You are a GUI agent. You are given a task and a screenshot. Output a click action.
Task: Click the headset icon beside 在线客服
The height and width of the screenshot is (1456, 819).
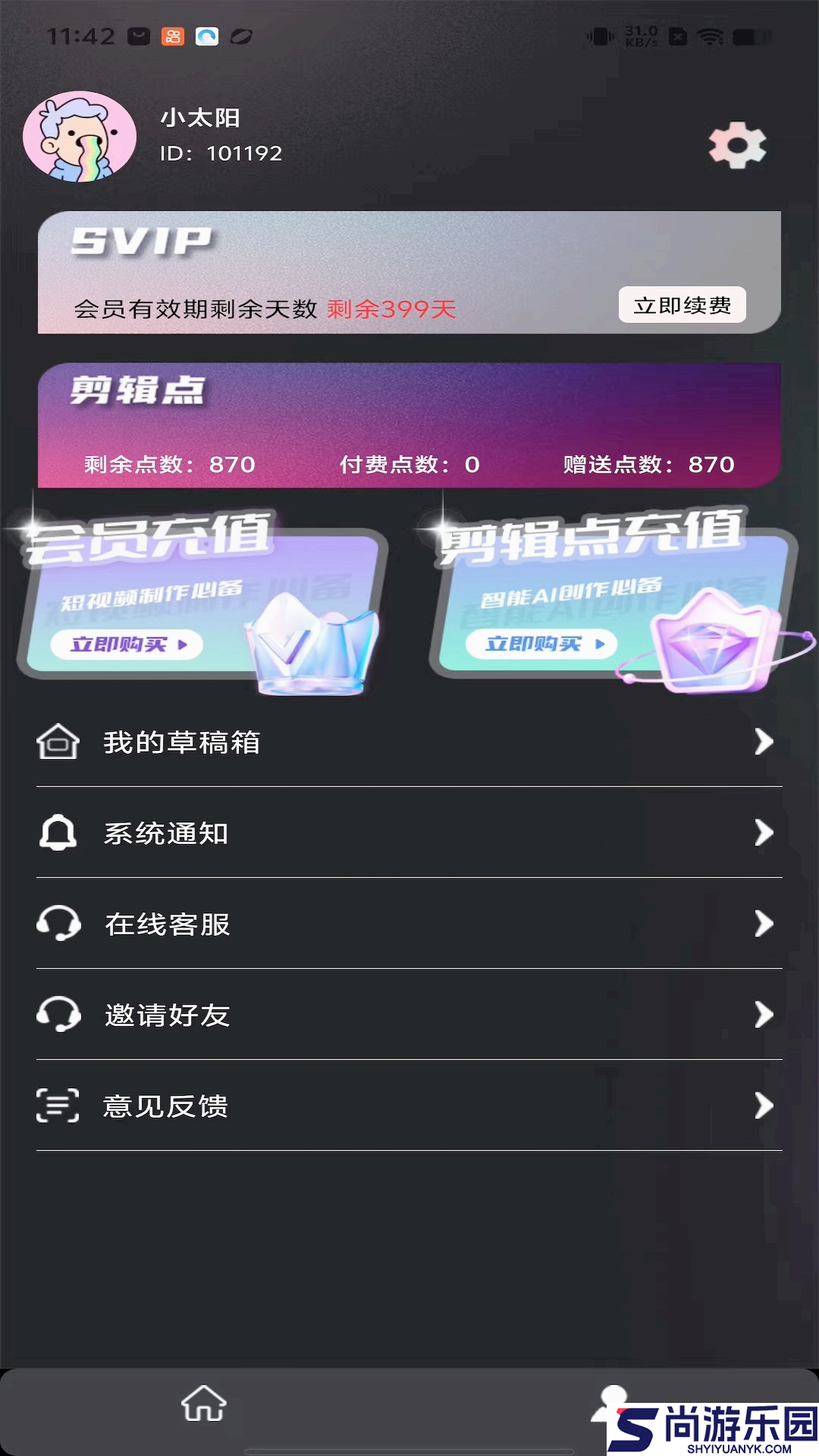click(x=59, y=924)
